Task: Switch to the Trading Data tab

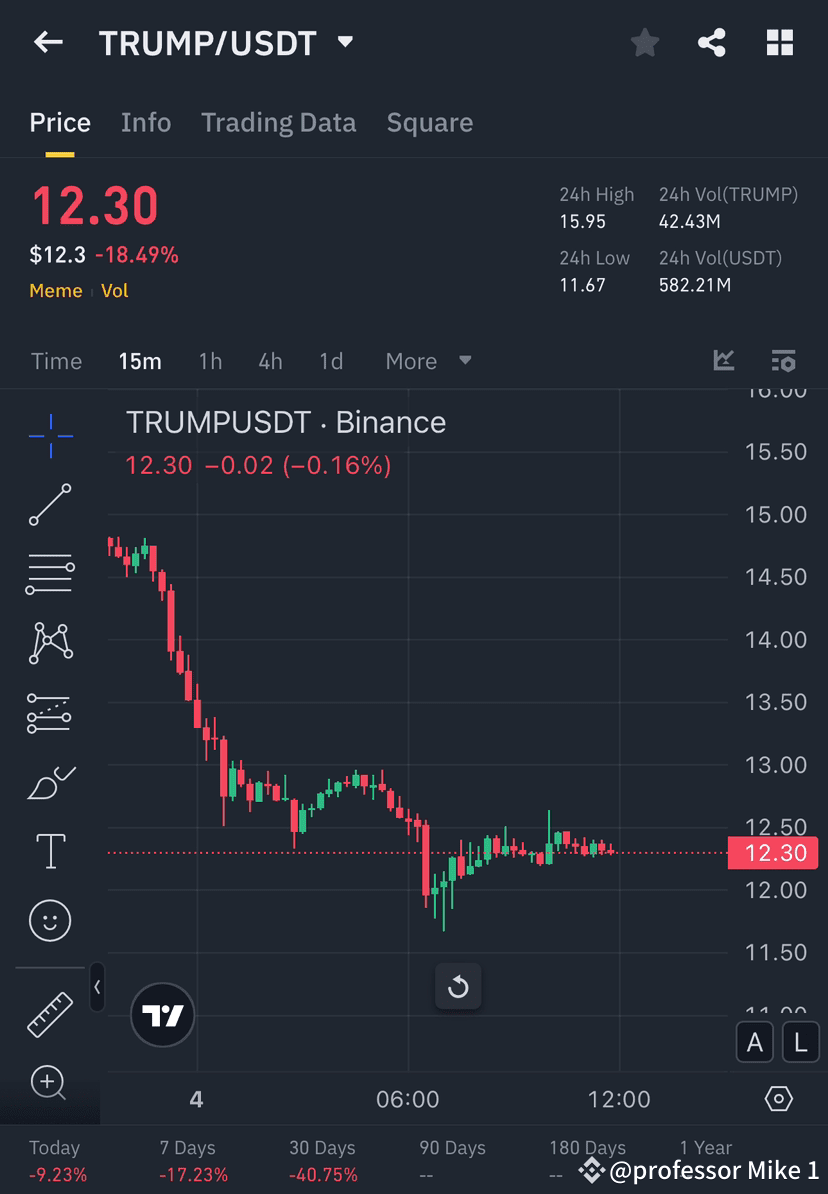Action: click(278, 122)
